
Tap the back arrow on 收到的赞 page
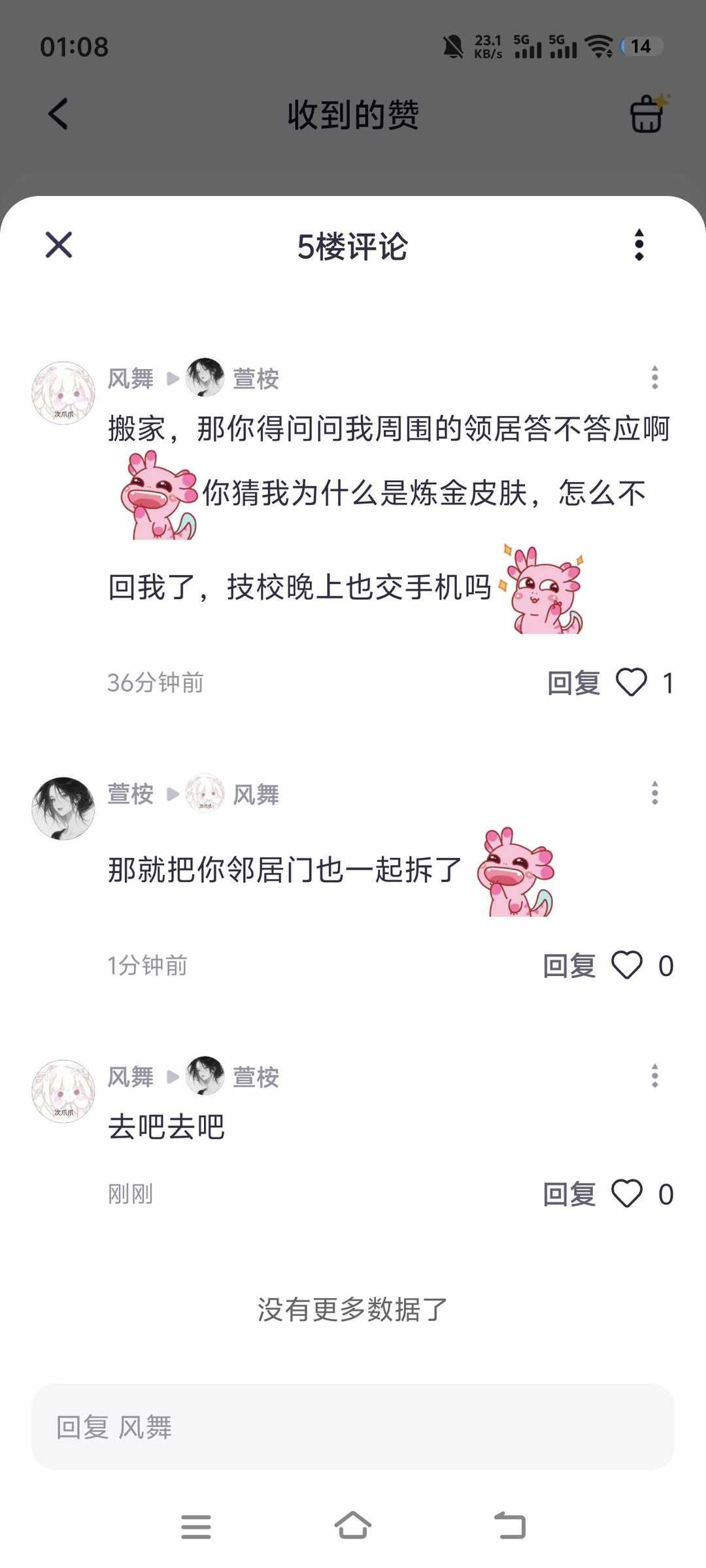pos(58,114)
